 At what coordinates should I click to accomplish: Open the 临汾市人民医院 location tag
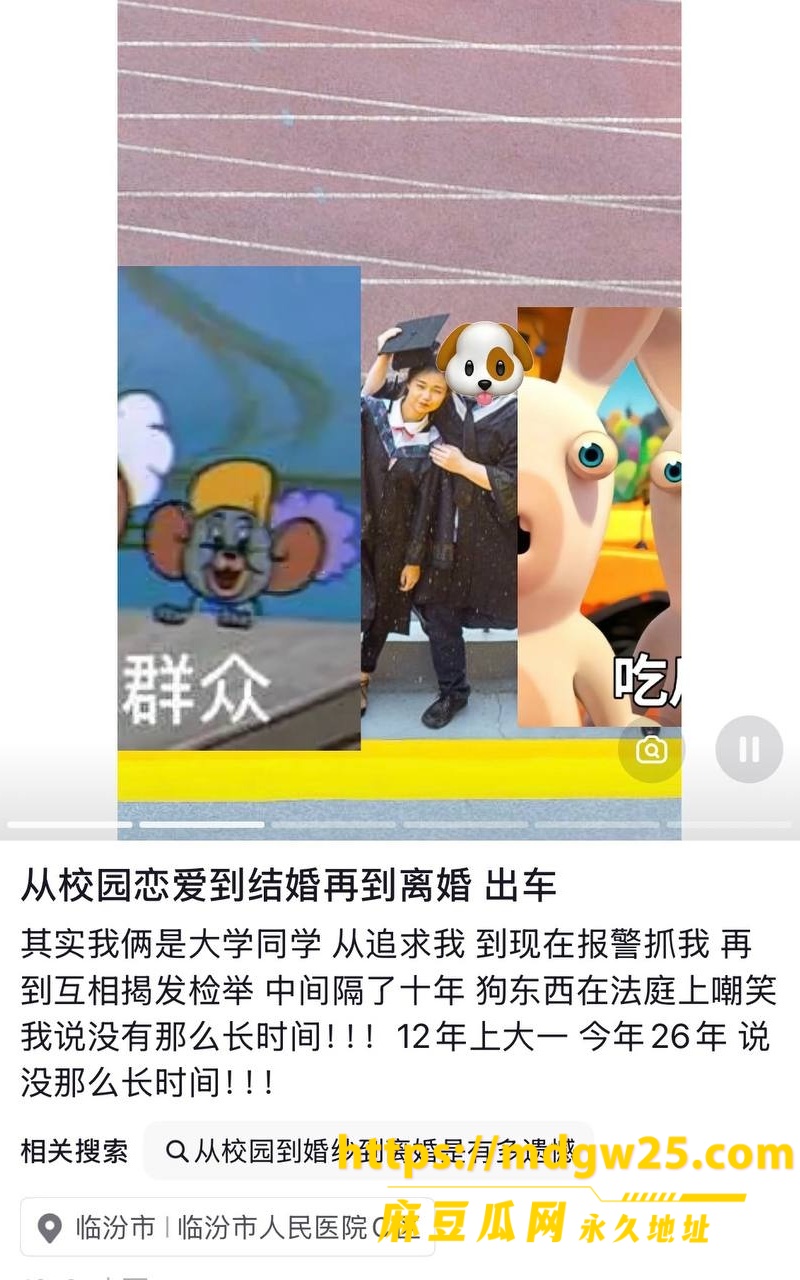coord(228,1227)
